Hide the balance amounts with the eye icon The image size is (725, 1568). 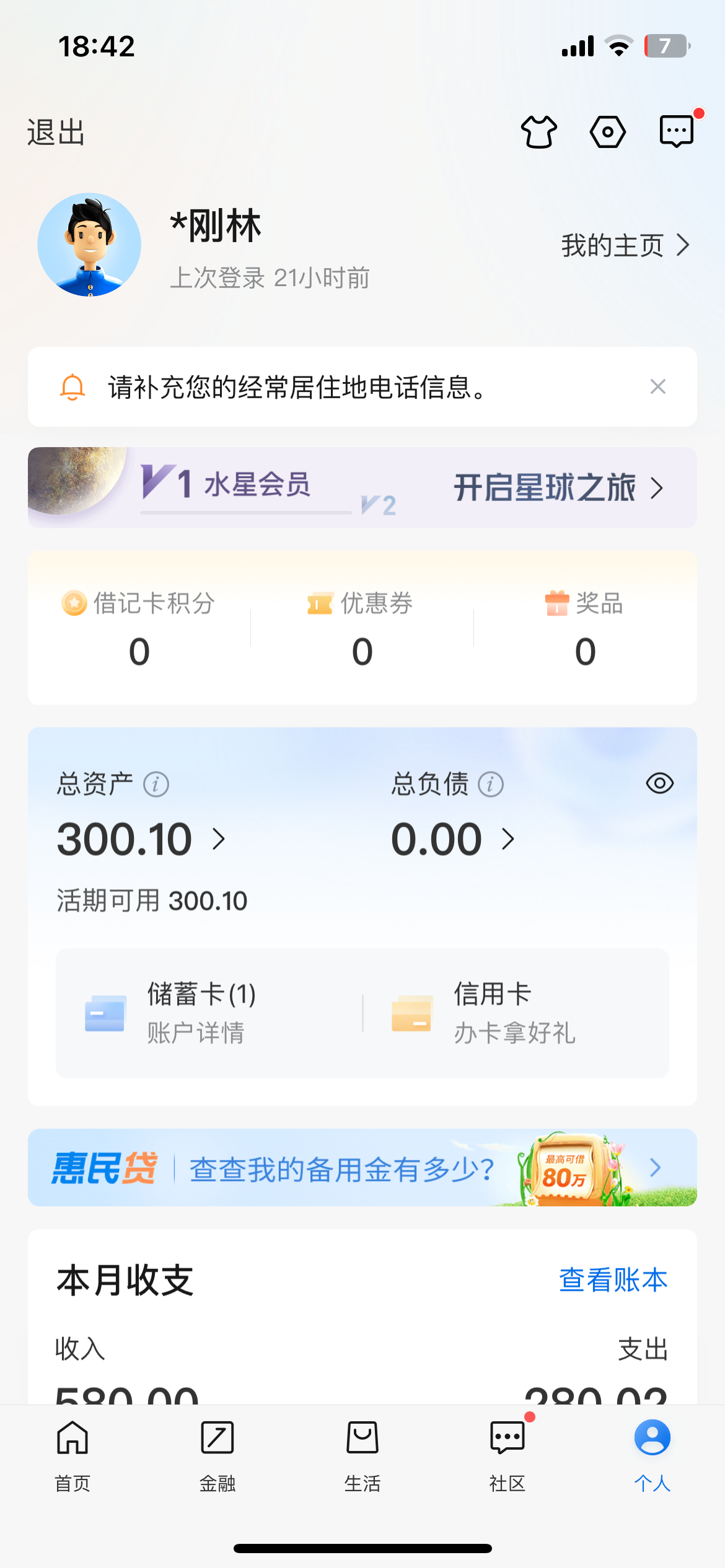[659, 783]
